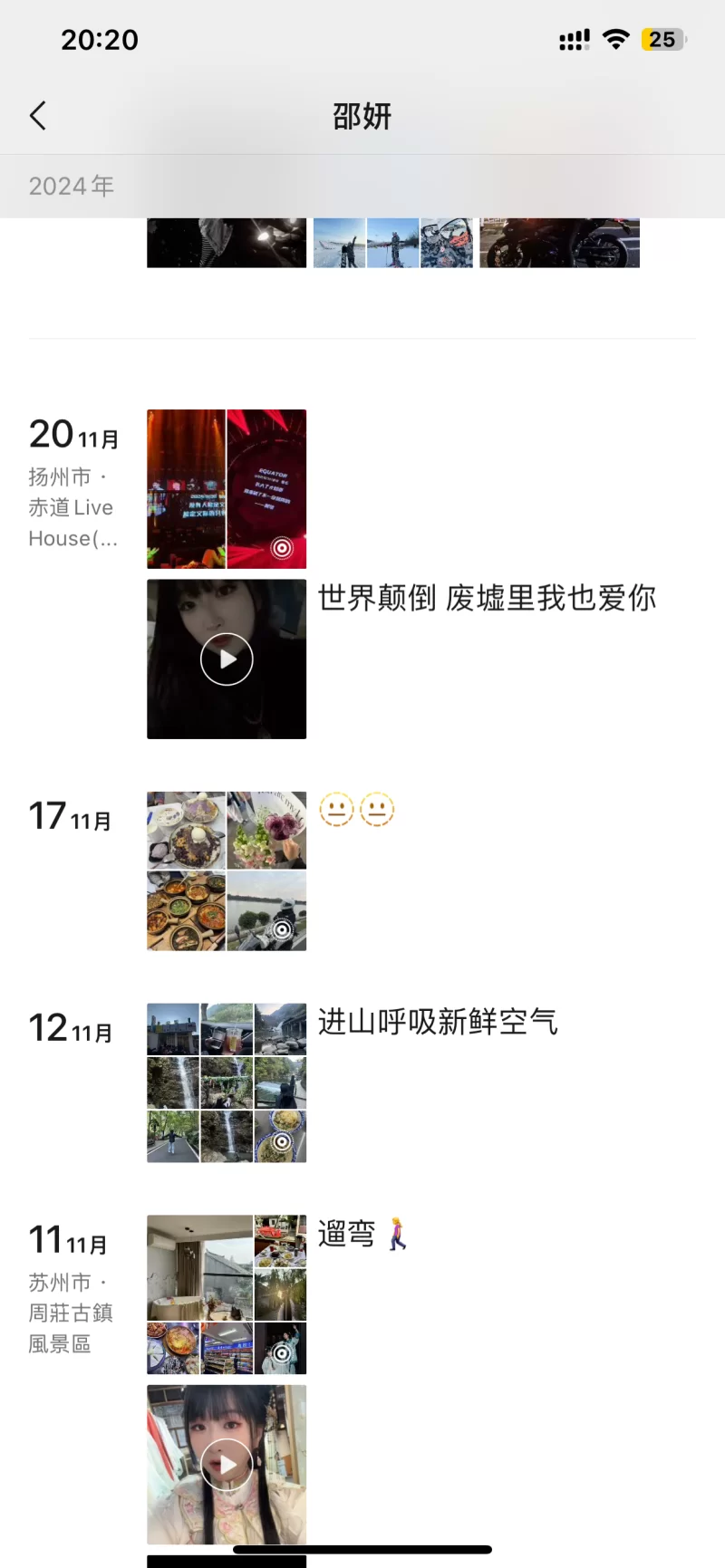Open the November 20 live house photo collage
This screenshot has width=725, height=1568.
point(227,489)
